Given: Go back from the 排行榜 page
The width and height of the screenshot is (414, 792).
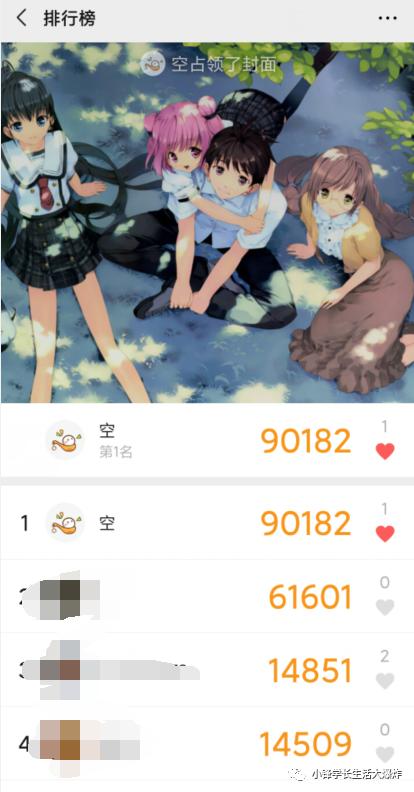Looking at the screenshot, I should (x=21, y=19).
